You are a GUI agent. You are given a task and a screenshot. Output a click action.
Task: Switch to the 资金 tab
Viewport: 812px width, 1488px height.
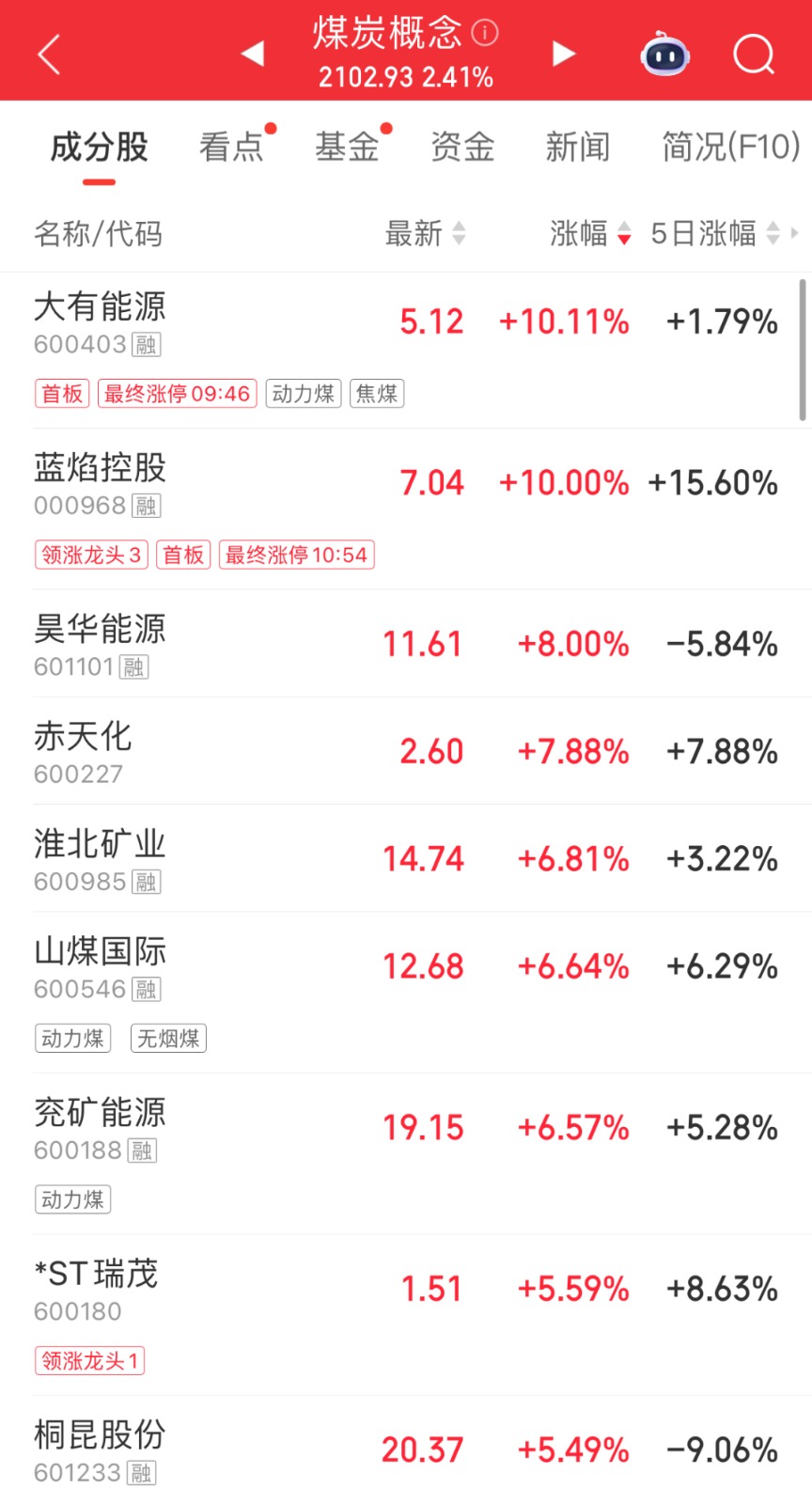point(462,148)
